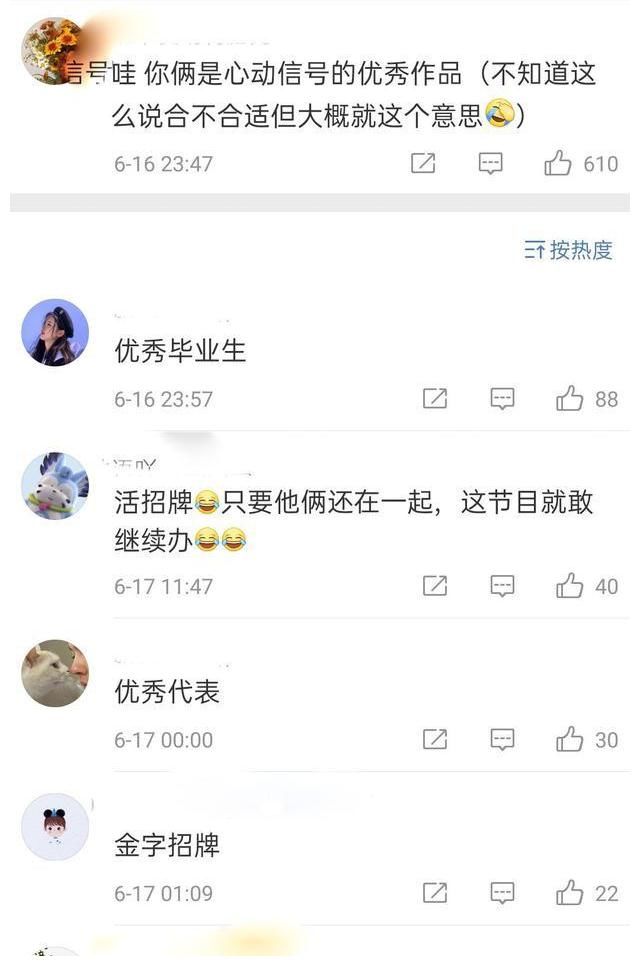Repost the 优秀代表 comment

(x=435, y=740)
